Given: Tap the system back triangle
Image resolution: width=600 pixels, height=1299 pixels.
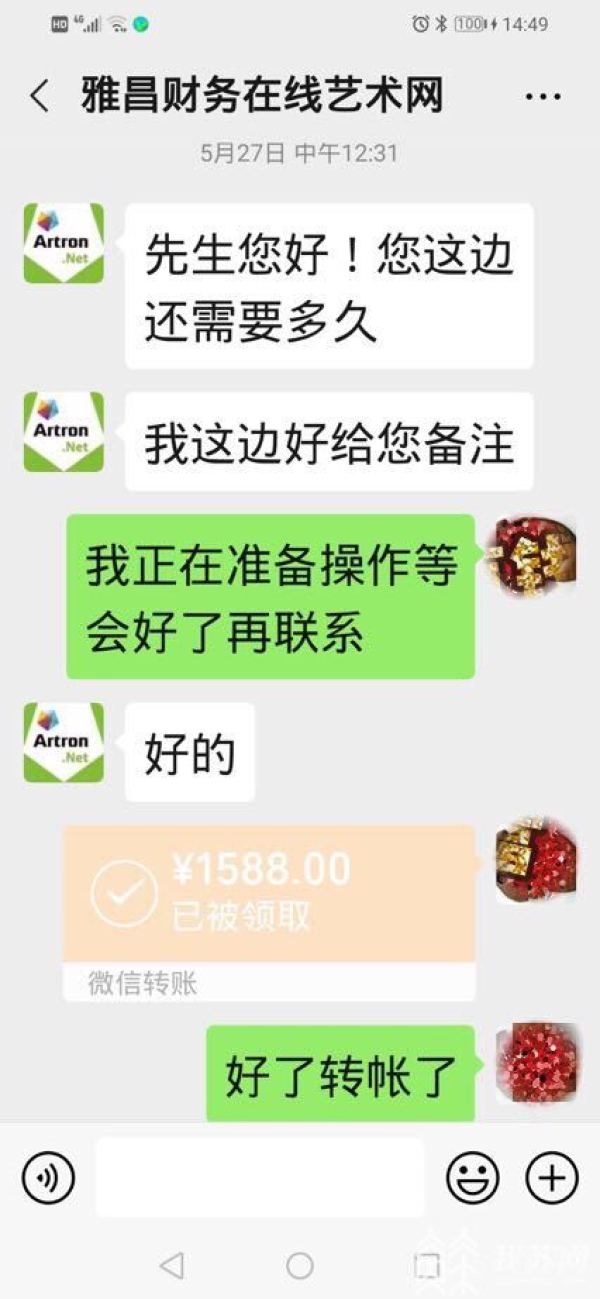Looking at the screenshot, I should [x=172, y=1265].
